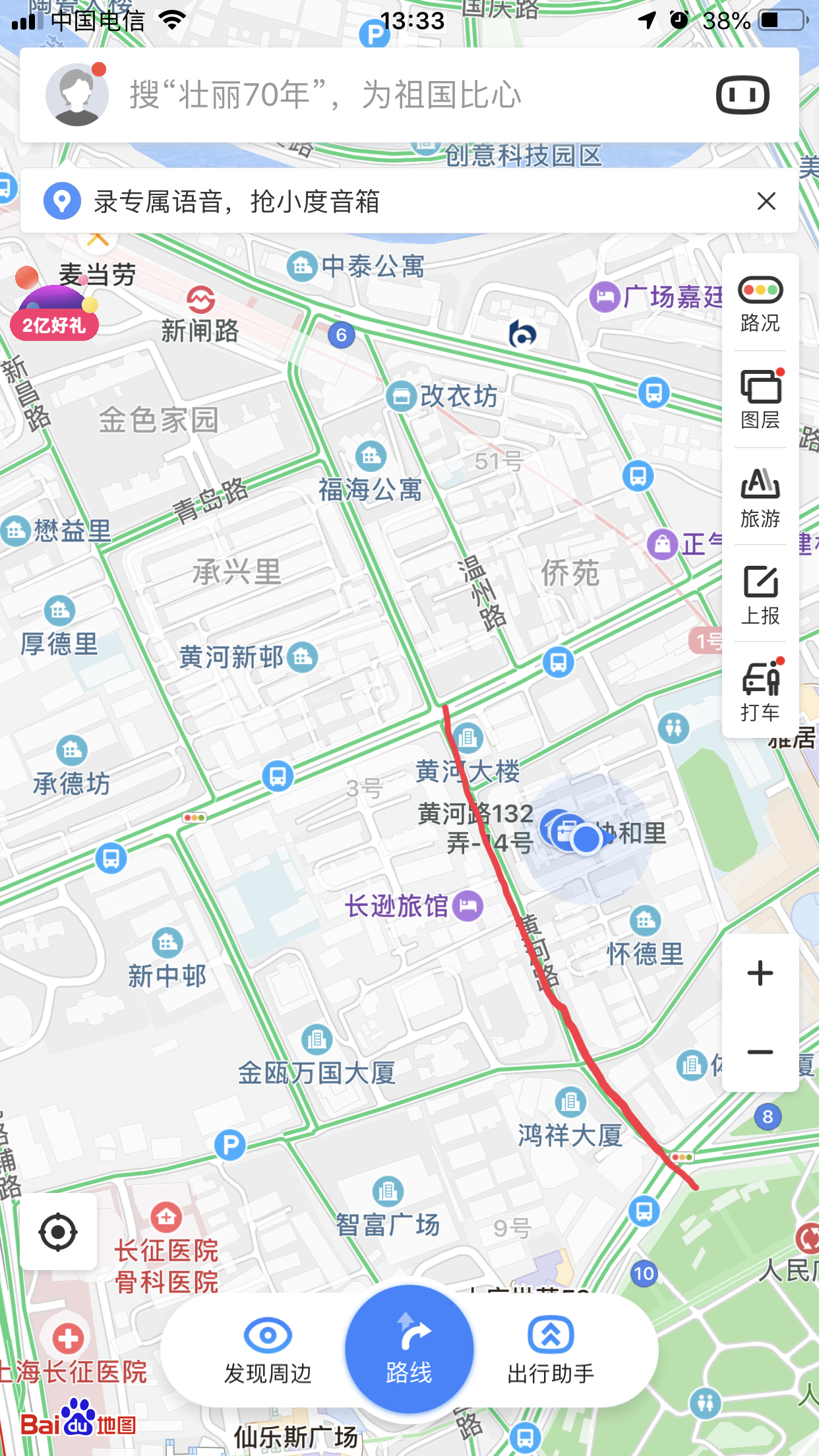Dismiss the 小度音箱 voice promo banner
Image resolution: width=819 pixels, height=1456 pixels.
766,201
